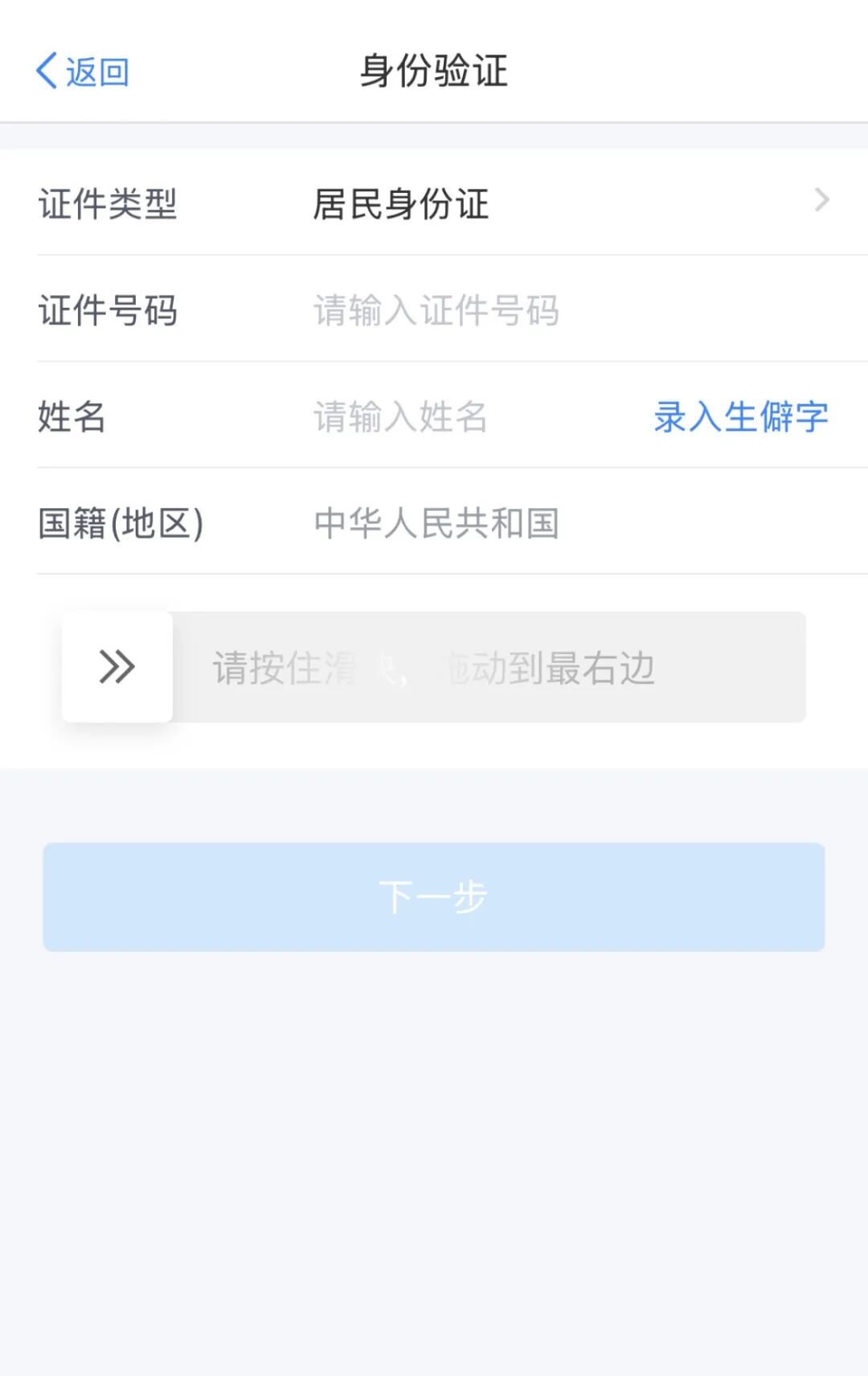Click the 证件号码 field label
The height and width of the screenshot is (1376, 868).
[109, 311]
